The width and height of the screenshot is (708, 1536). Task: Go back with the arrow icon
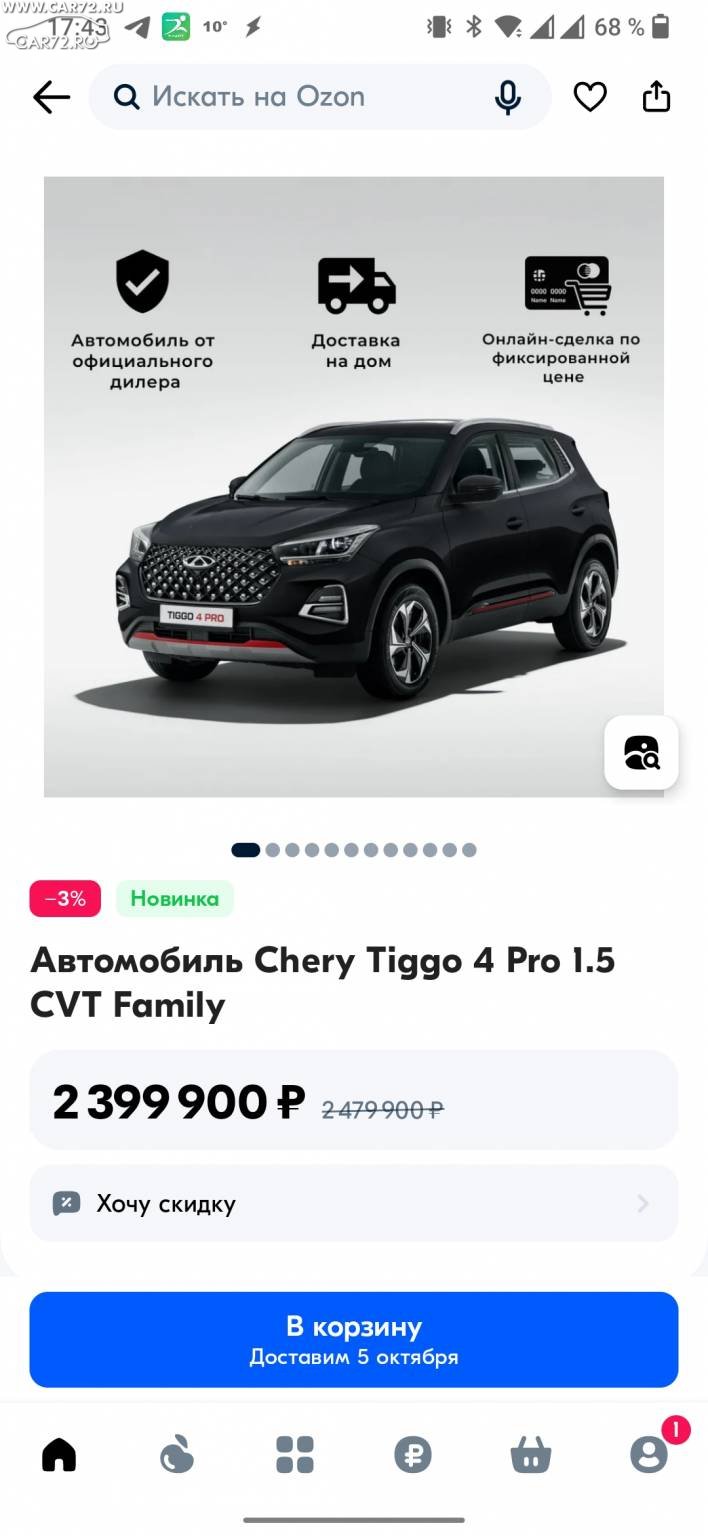click(x=51, y=97)
